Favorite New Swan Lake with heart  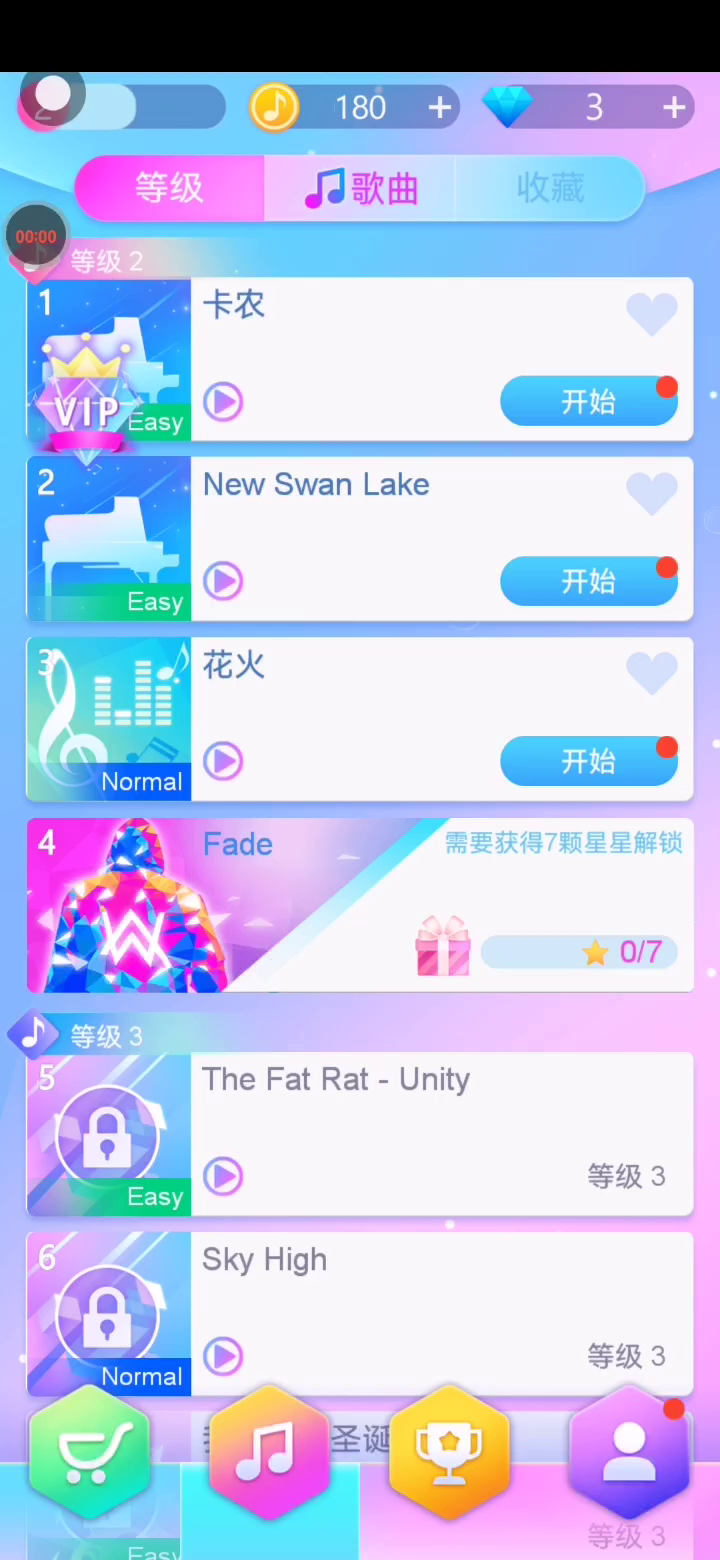651,494
